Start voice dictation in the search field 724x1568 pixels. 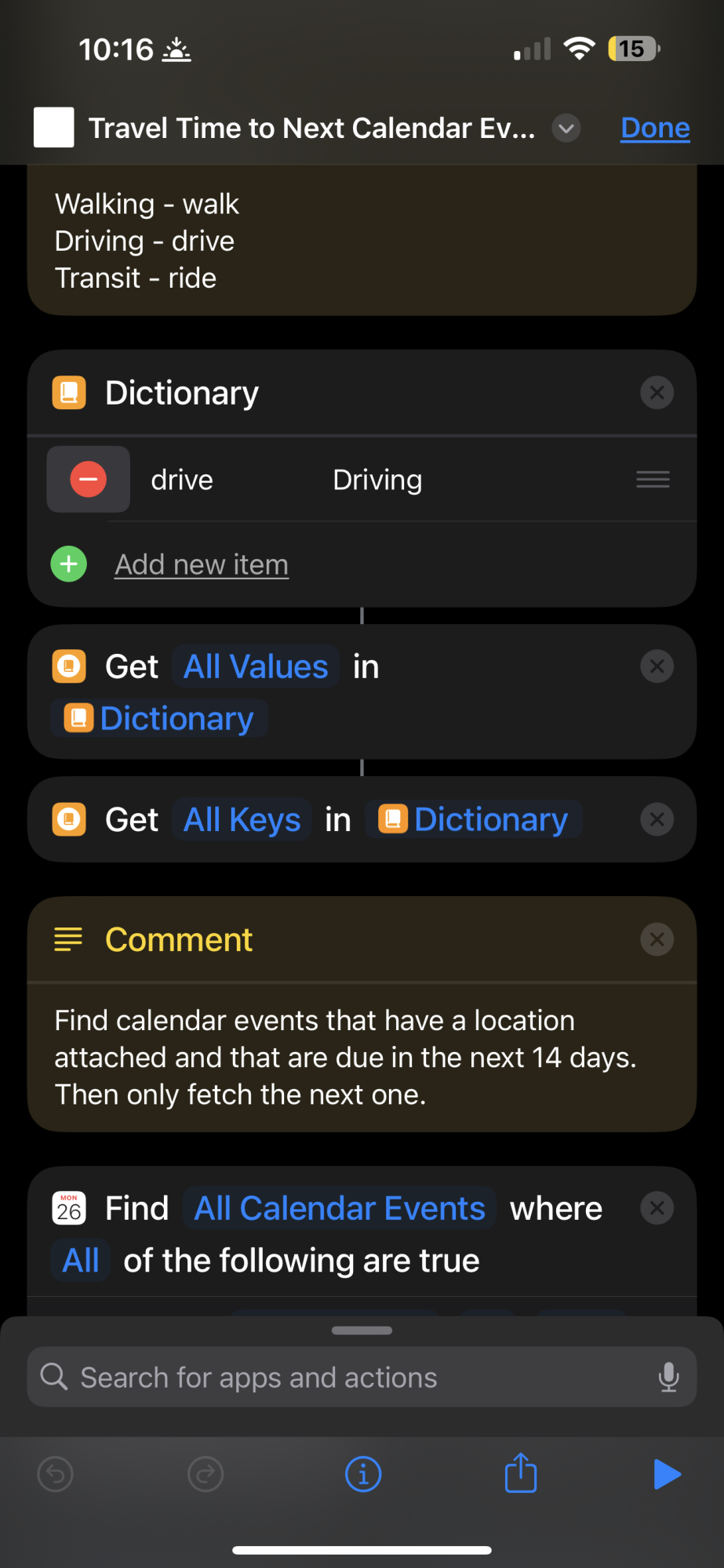click(x=668, y=1377)
